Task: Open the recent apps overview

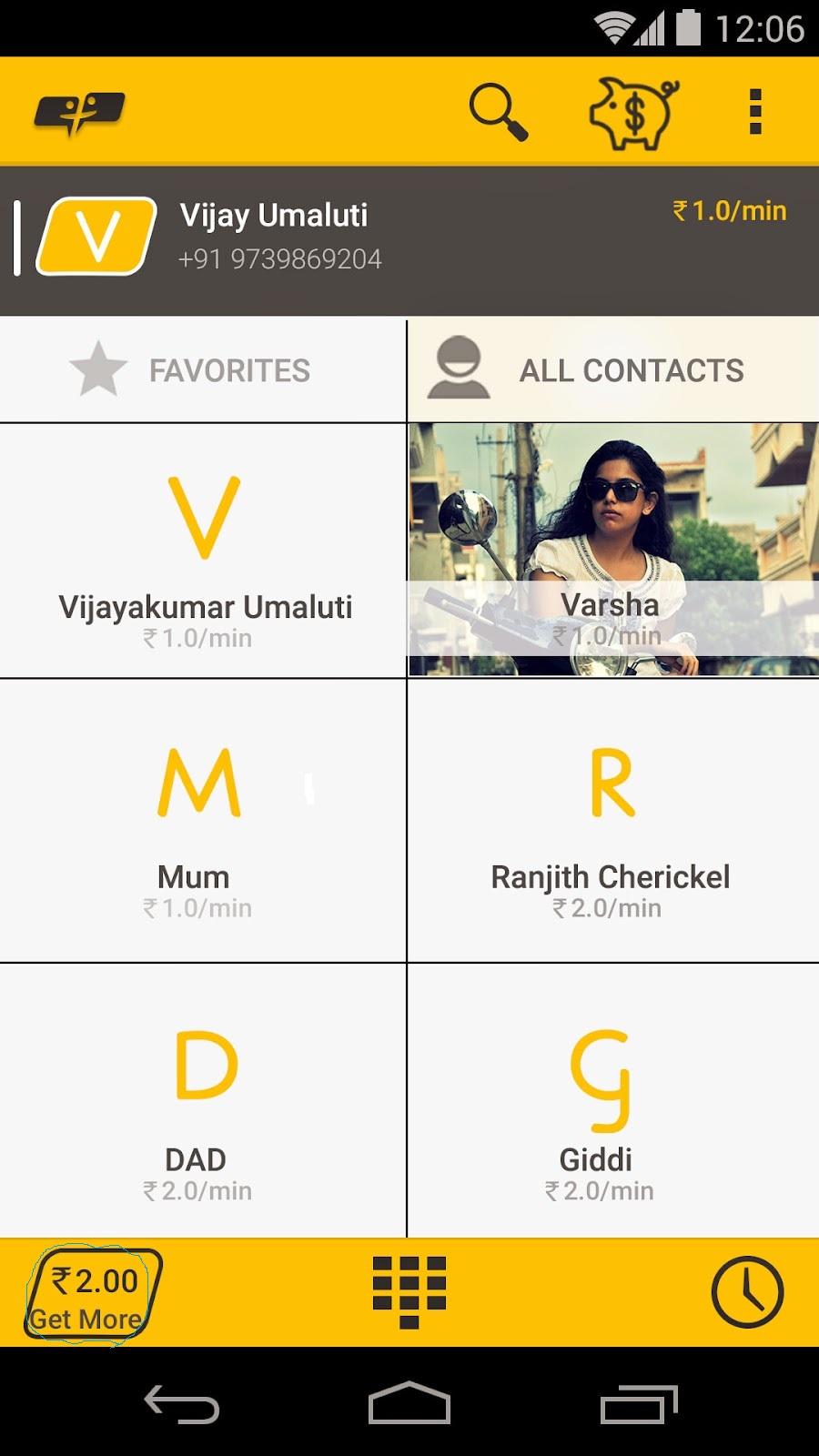Action: click(639, 1404)
